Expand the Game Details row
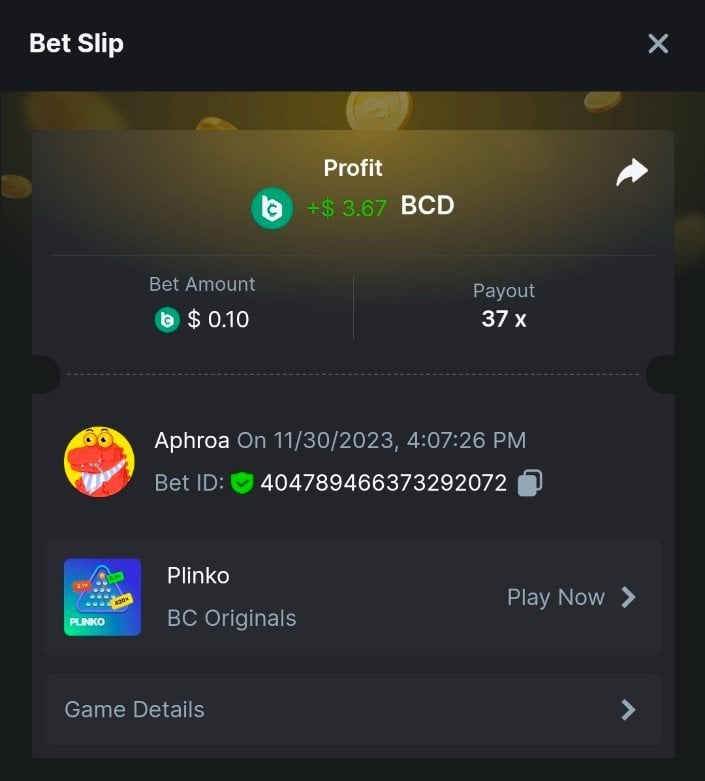 pyautogui.click(x=352, y=710)
